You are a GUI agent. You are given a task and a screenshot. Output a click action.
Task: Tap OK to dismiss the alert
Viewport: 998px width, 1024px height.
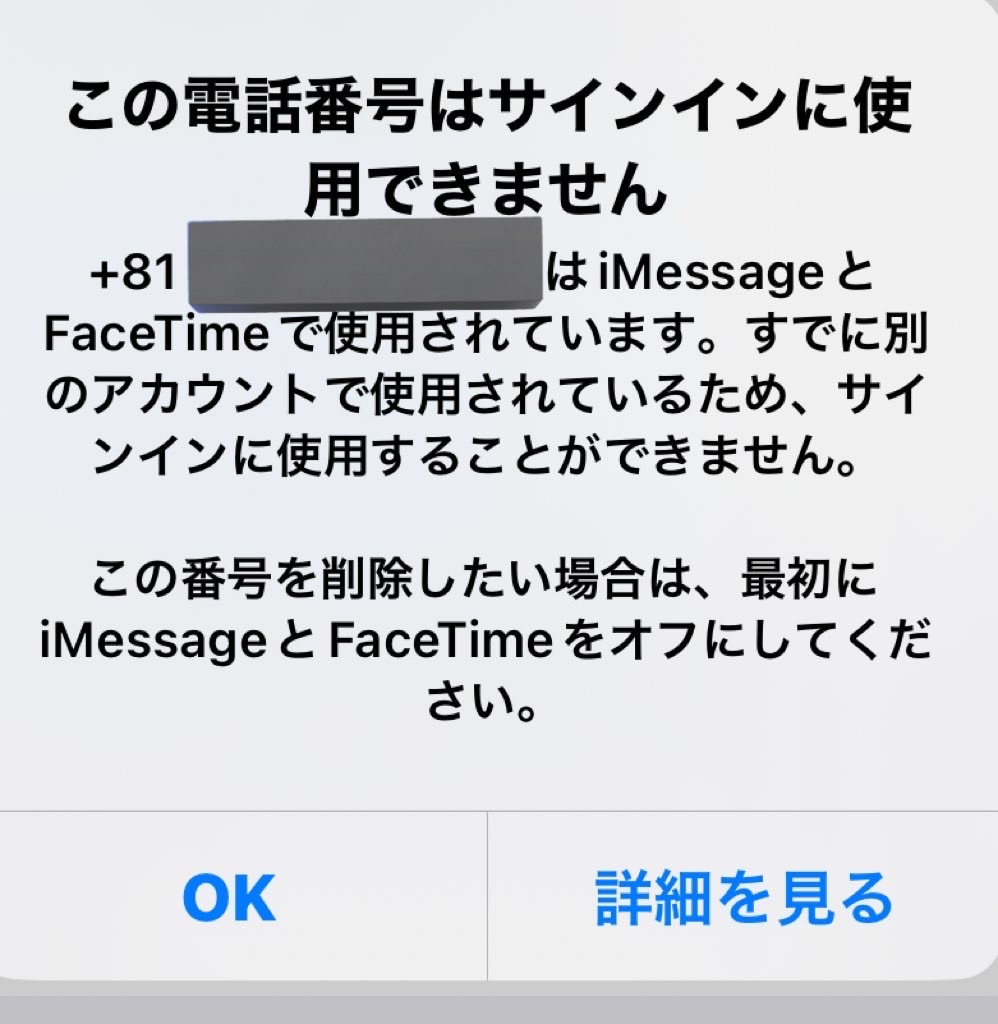click(x=229, y=898)
